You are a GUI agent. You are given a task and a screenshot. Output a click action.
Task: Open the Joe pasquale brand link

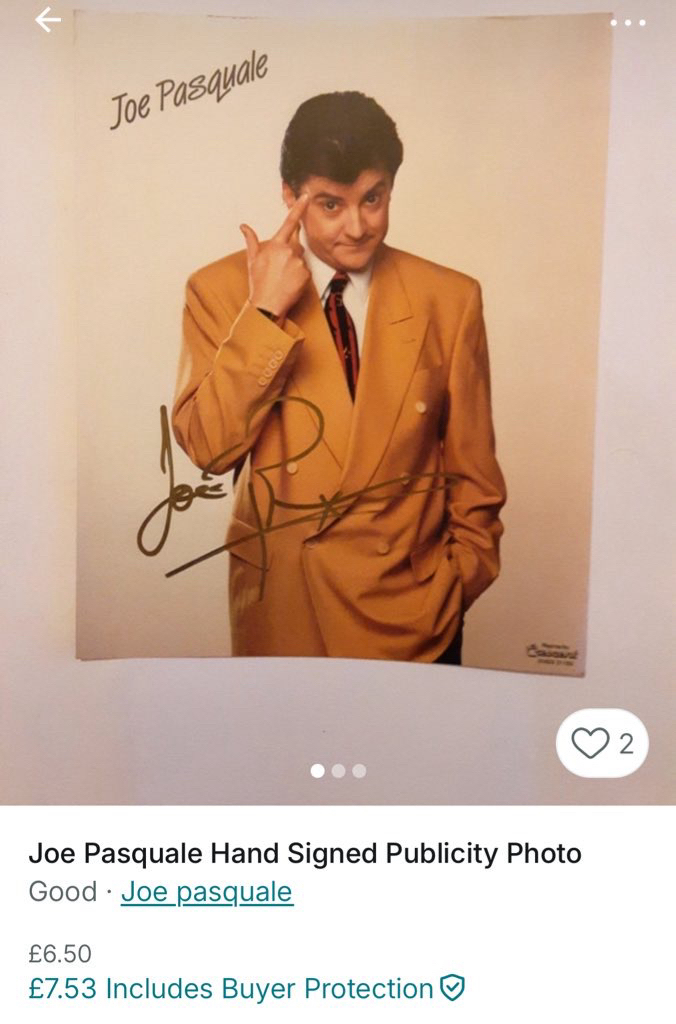click(x=207, y=891)
